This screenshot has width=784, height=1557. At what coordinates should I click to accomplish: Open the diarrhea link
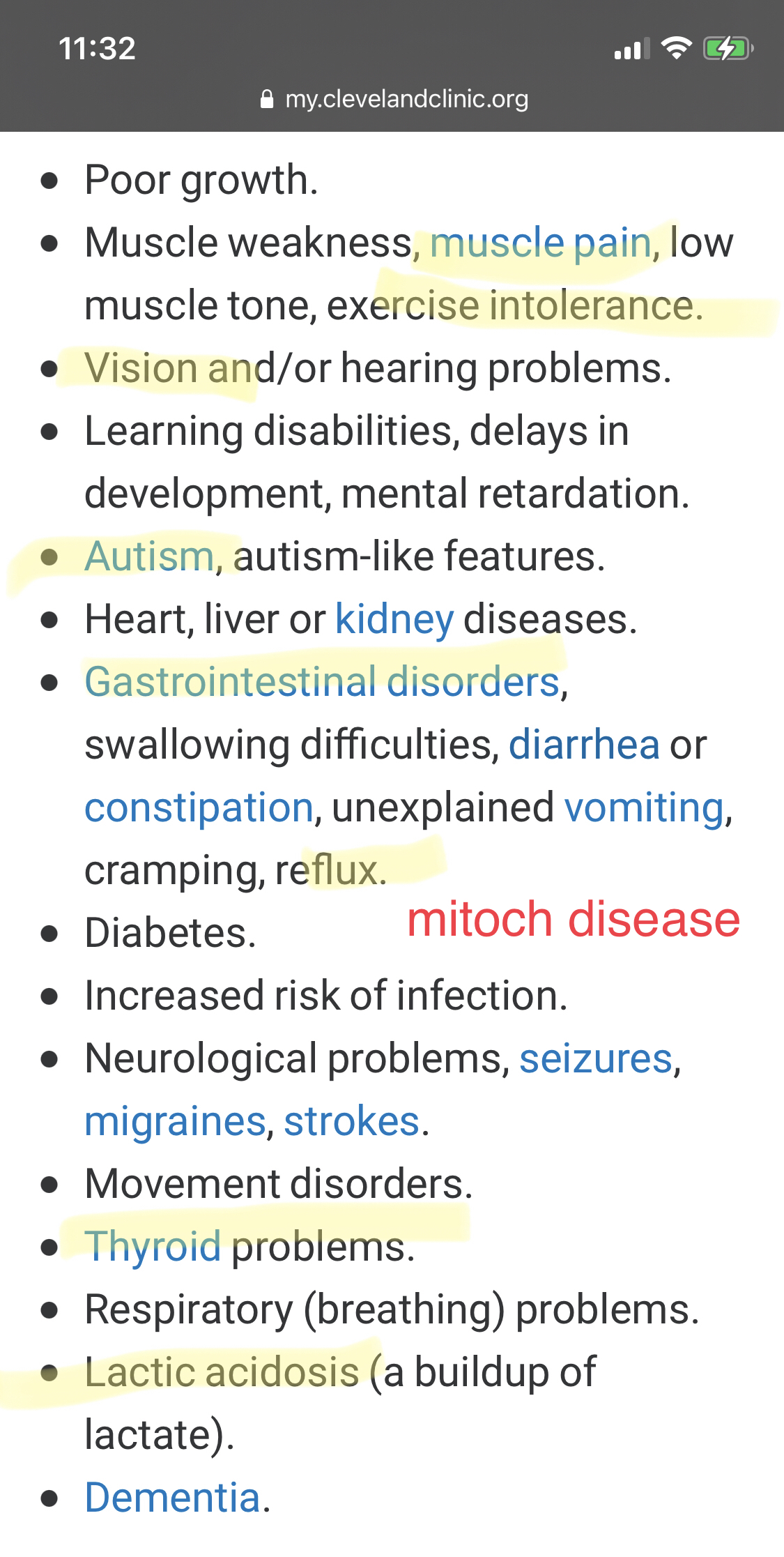[x=584, y=745]
